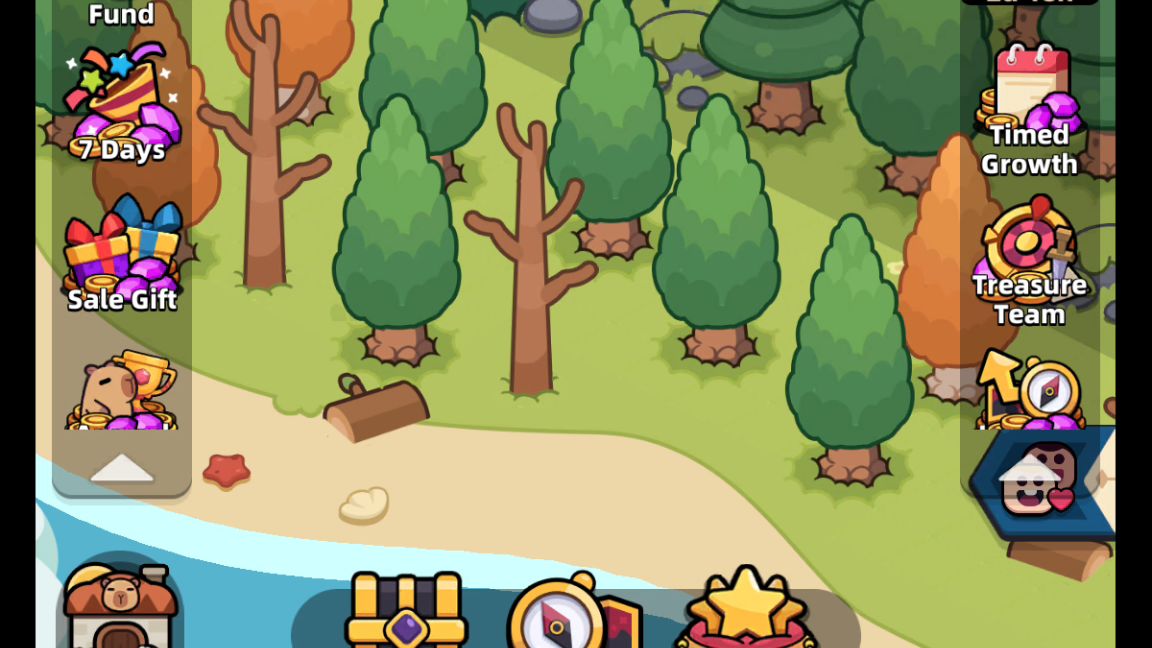1152x648 pixels.
Task: Collapse the left event panel
Action: point(122,468)
